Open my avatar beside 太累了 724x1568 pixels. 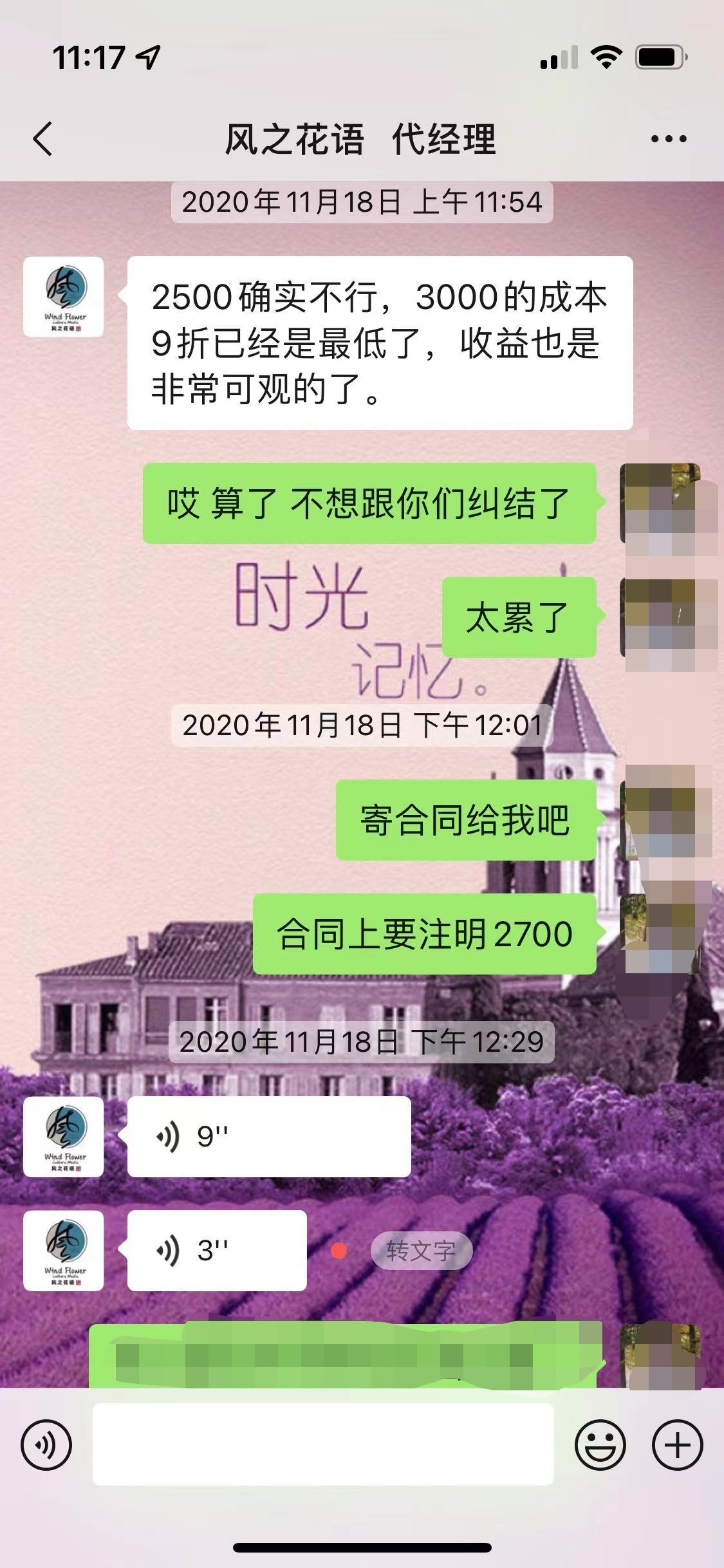[x=660, y=617]
